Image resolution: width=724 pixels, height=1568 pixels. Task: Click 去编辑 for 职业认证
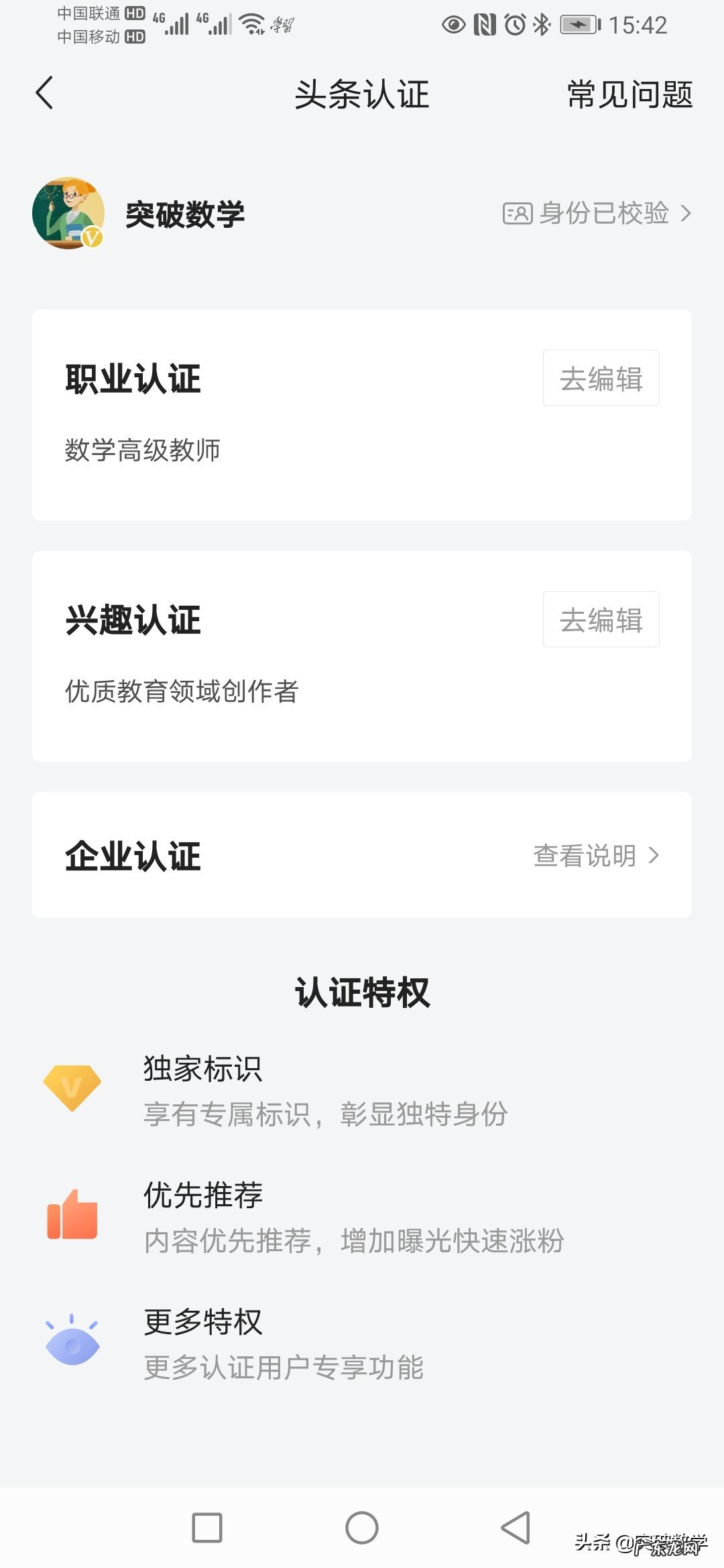pyautogui.click(x=600, y=379)
